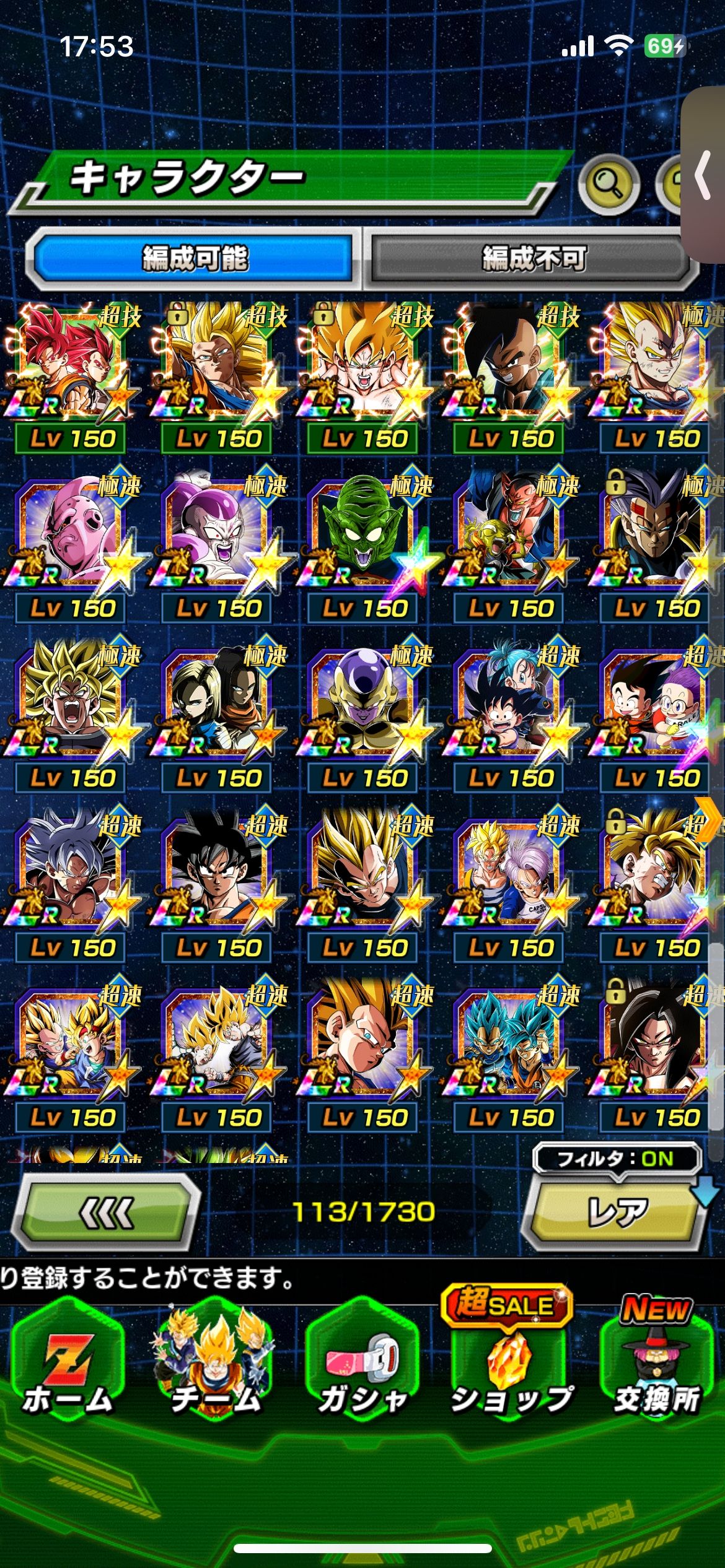Toggle the フィルタ:ON filter

(615, 1158)
